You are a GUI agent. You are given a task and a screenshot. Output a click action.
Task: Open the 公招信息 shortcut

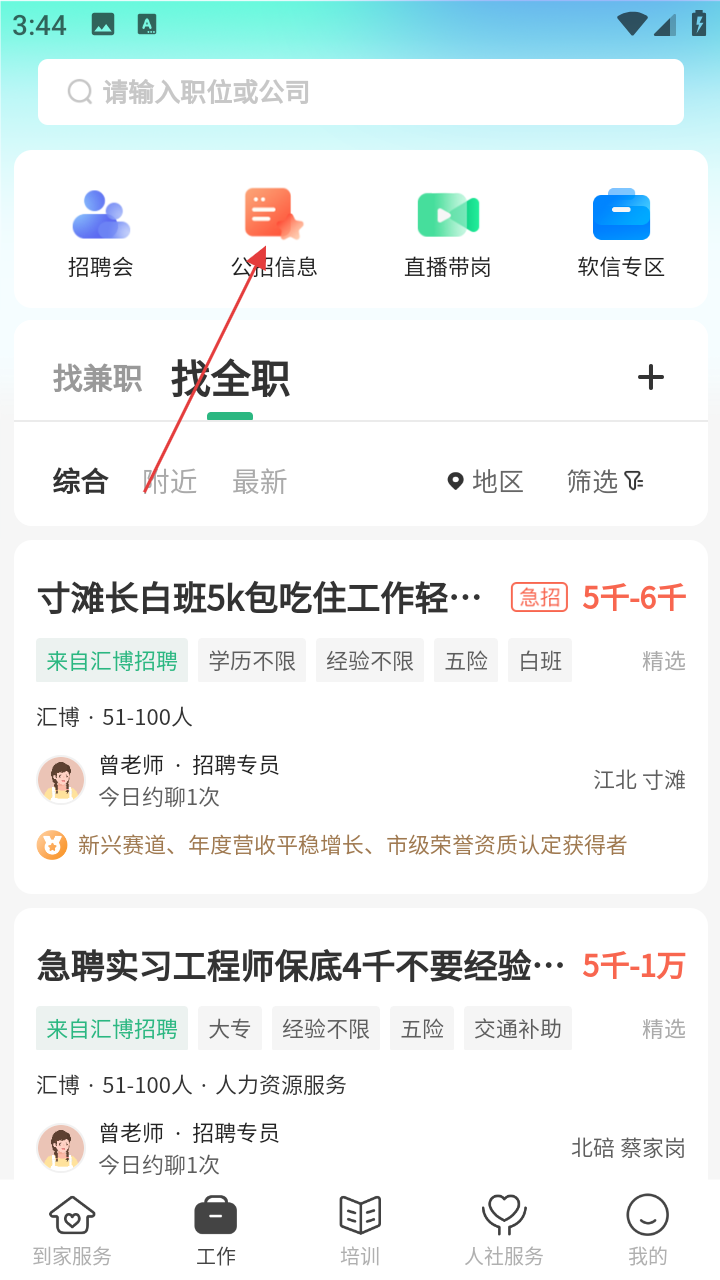[x=274, y=233]
